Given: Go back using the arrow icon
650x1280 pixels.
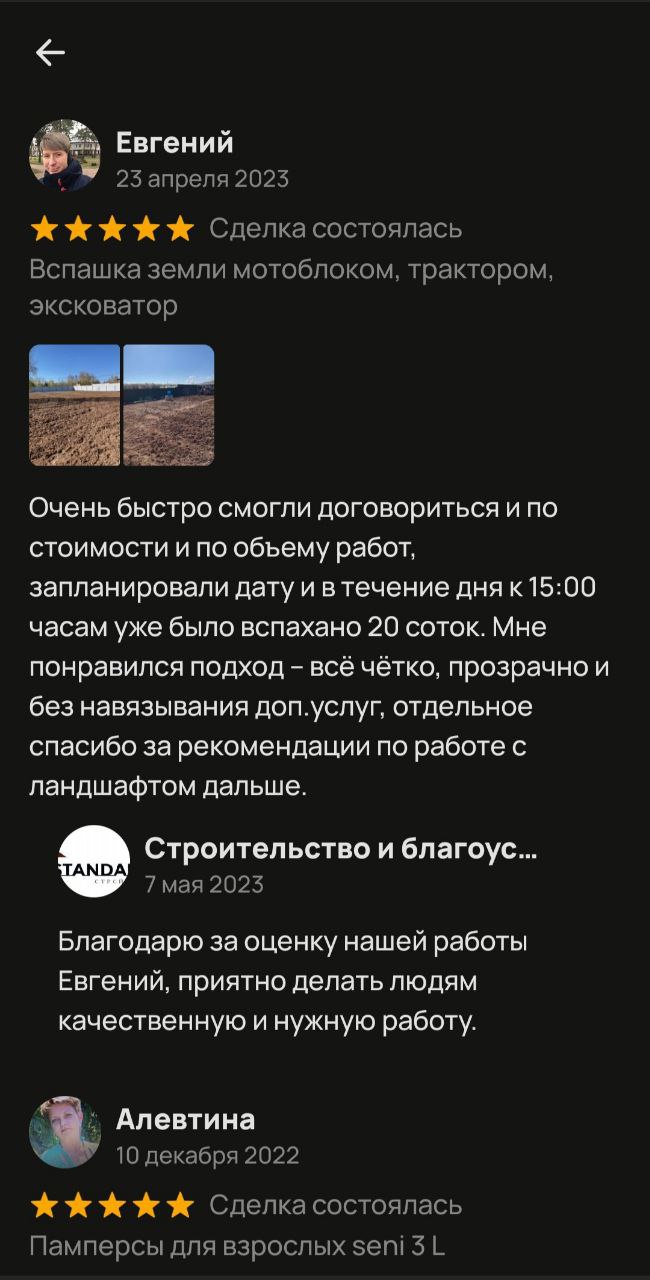Looking at the screenshot, I should click(x=50, y=53).
